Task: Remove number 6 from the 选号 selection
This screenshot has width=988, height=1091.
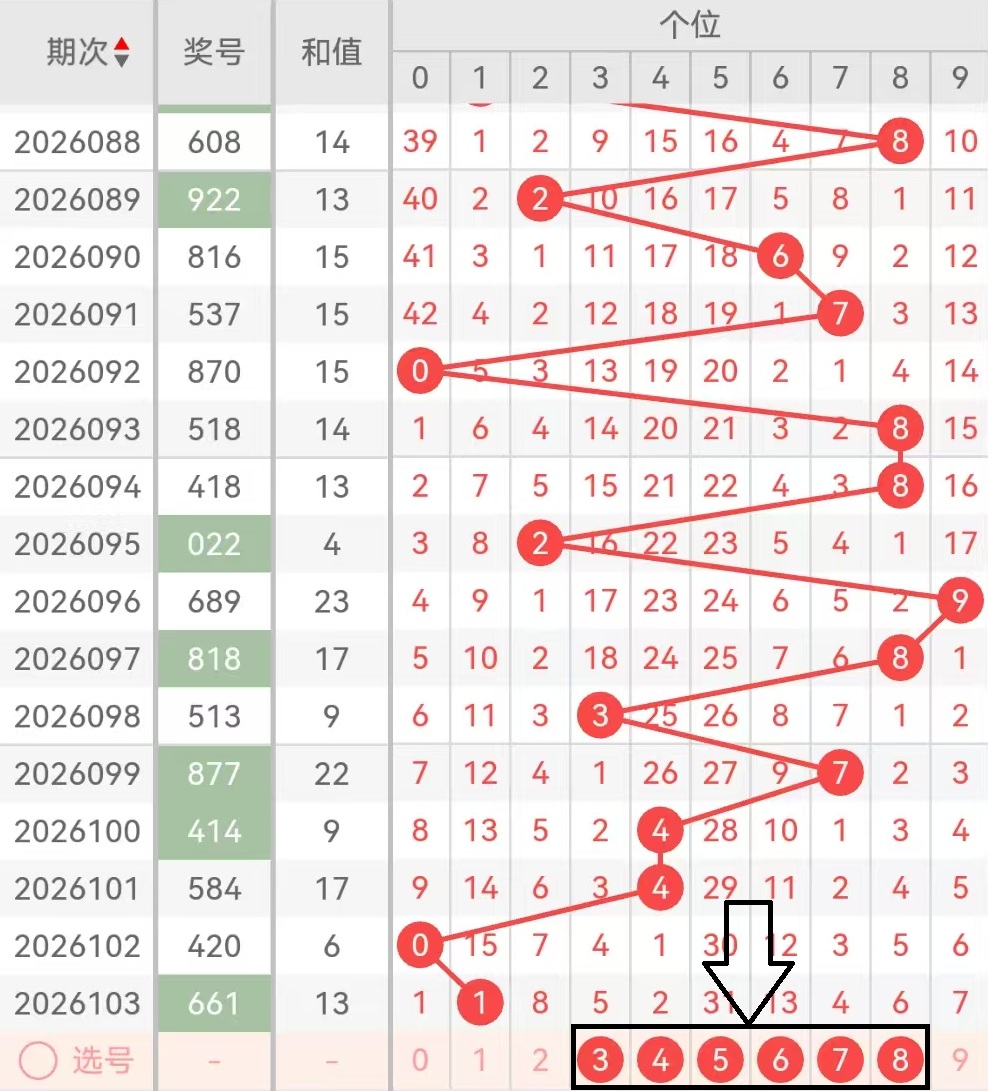Action: click(x=780, y=1060)
